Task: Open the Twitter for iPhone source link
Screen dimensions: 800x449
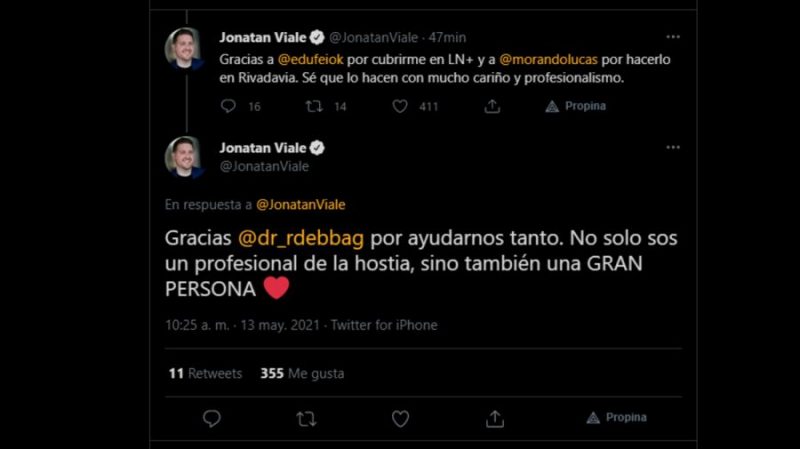Action: coord(383,325)
